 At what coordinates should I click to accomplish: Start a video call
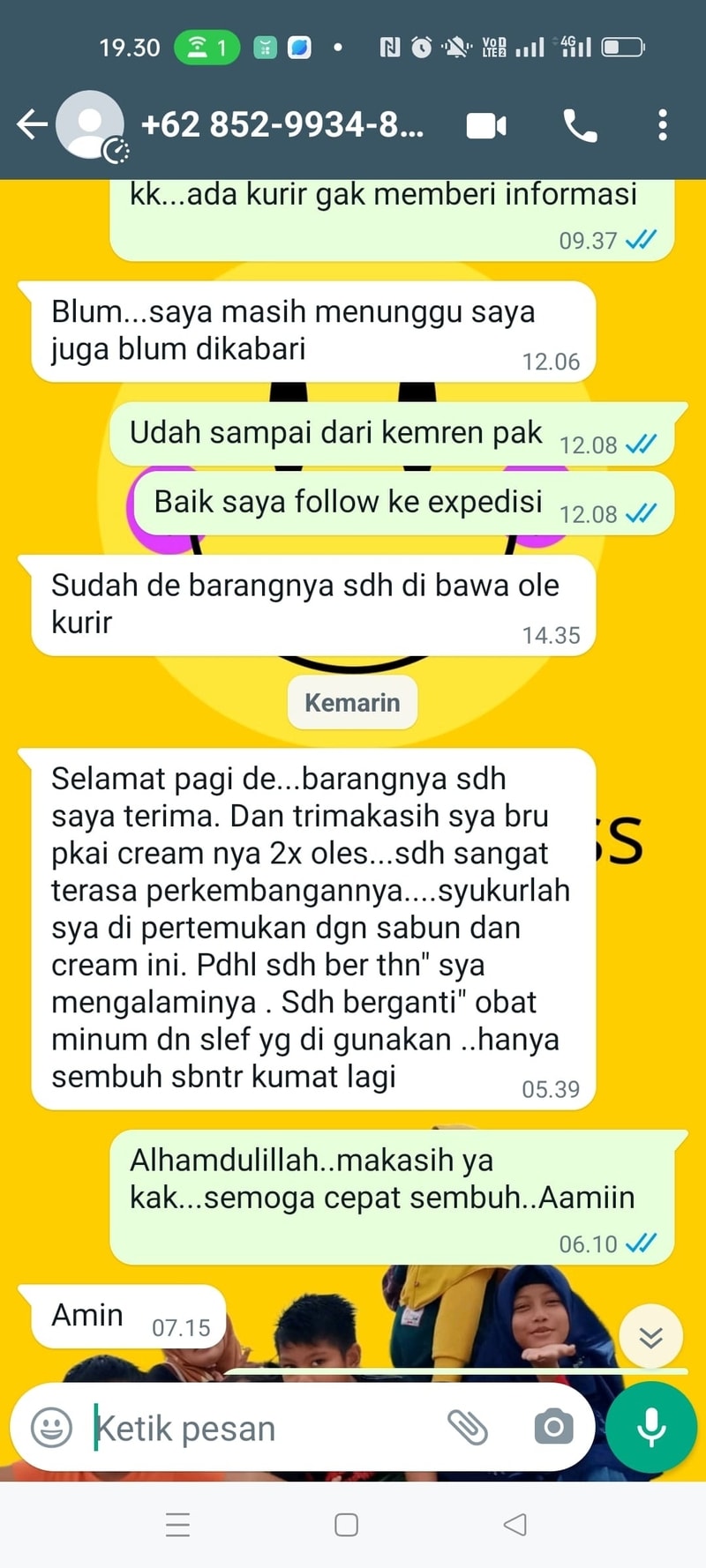point(486,126)
